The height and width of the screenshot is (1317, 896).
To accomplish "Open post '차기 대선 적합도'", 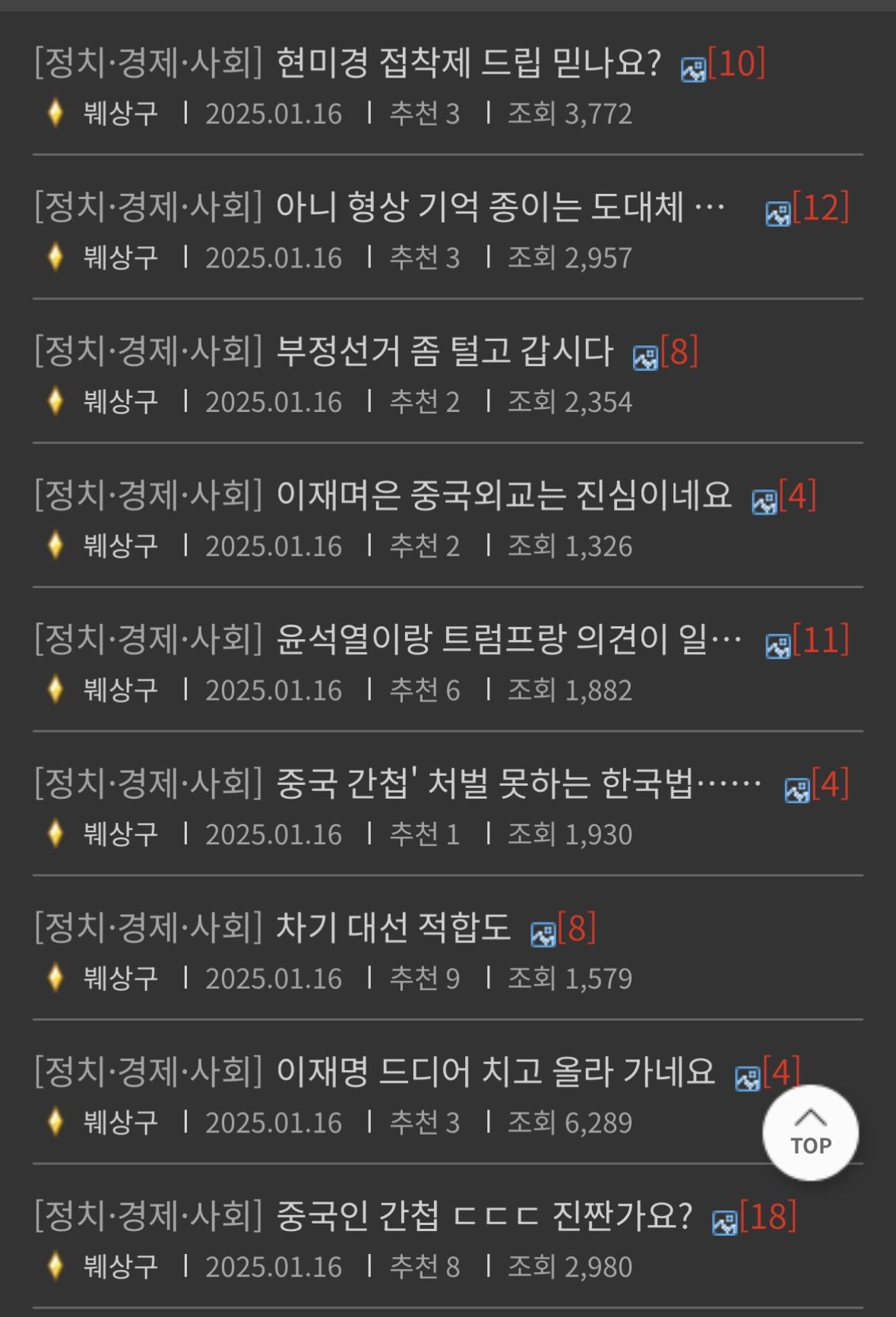I will (392, 928).
